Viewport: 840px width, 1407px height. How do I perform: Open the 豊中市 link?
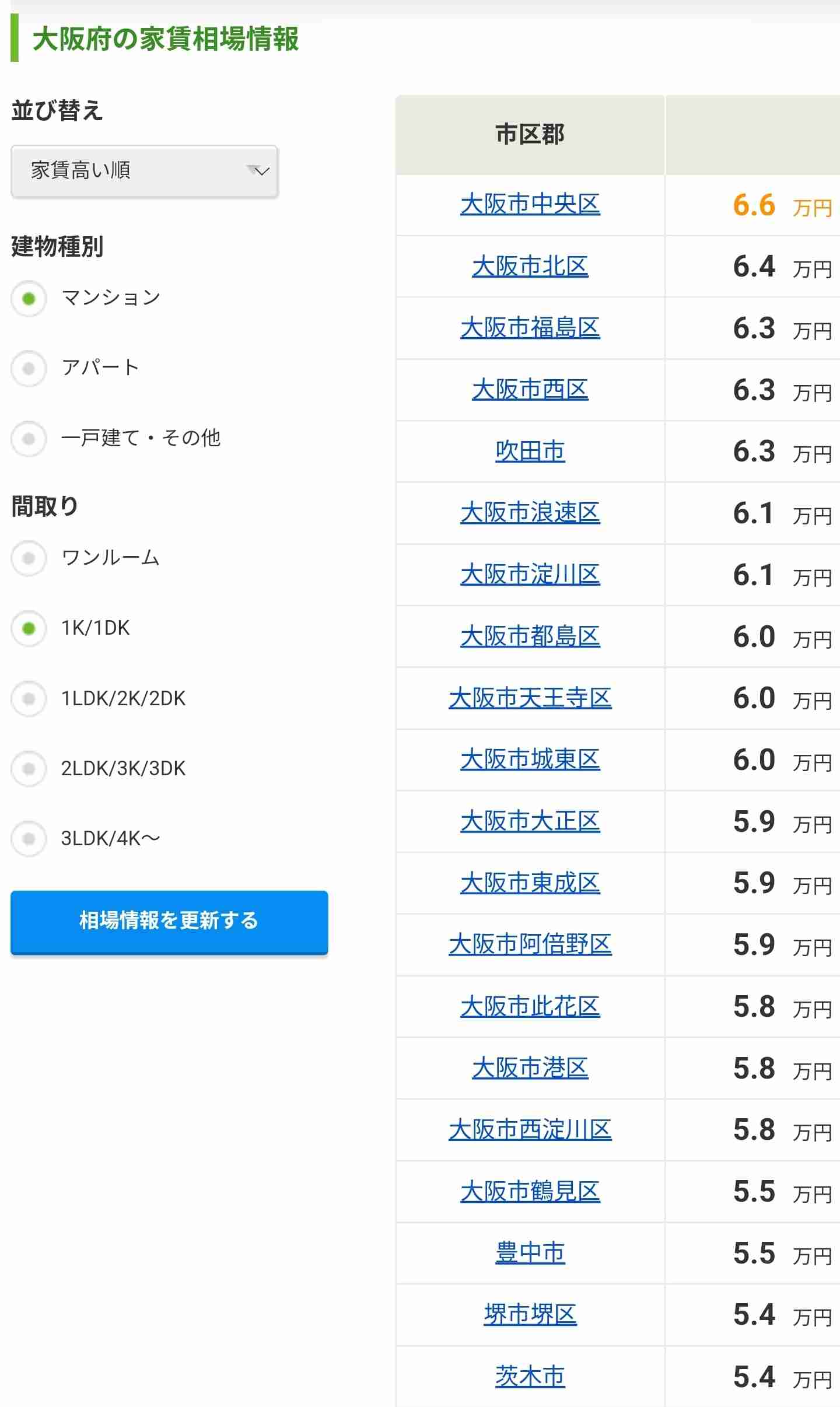[x=530, y=1253]
